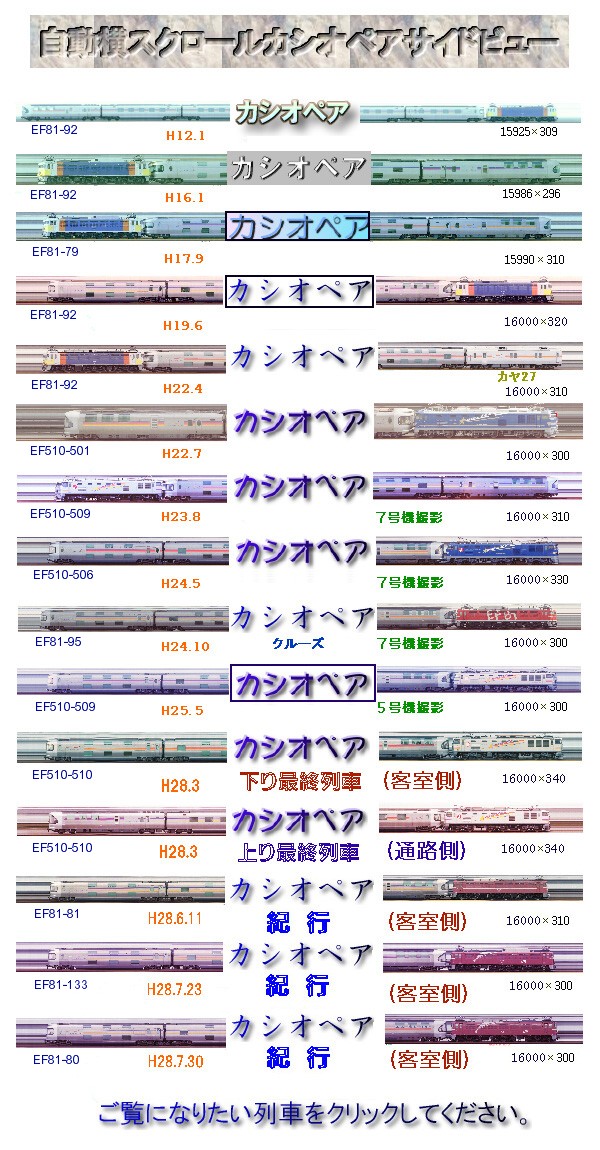View the EF81-92 H19.6 Cassiopeia train

[x=299, y=291]
